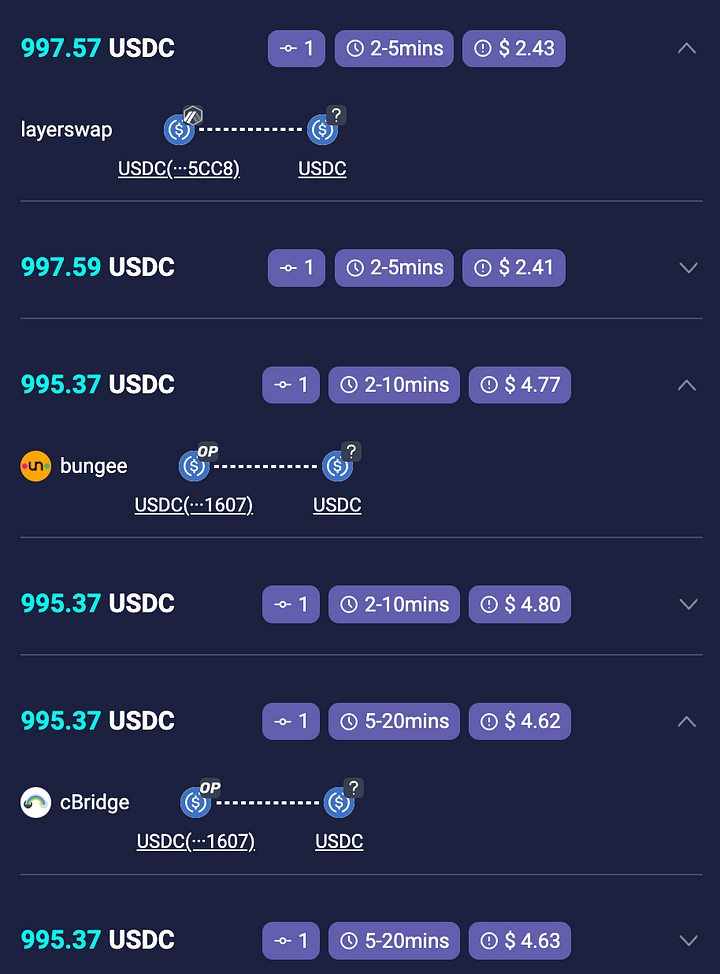
Task: Collapse the layerswap route details
Action: 687,47
